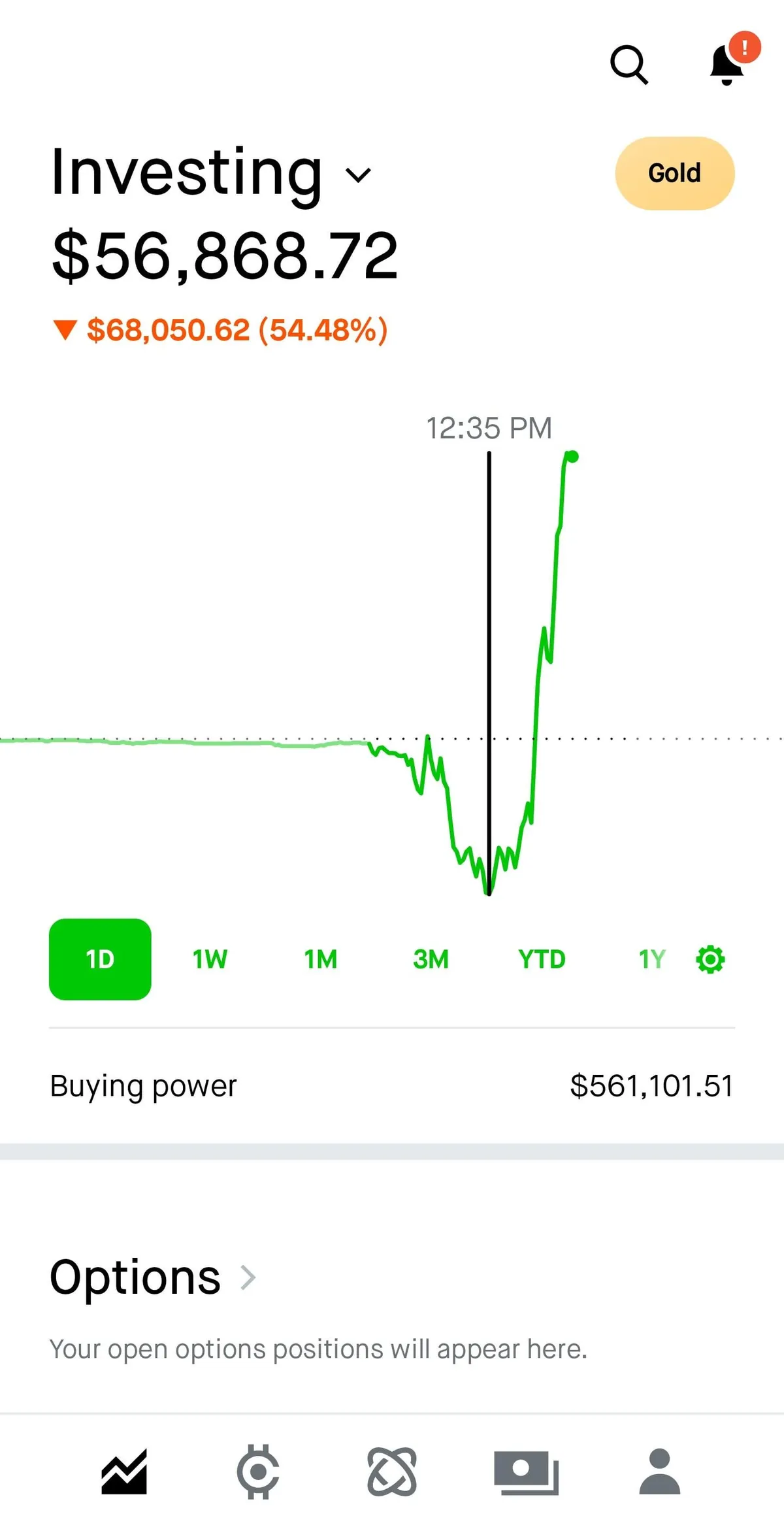784x1529 pixels.
Task: Open chart display settings gear
Action: pos(710,959)
